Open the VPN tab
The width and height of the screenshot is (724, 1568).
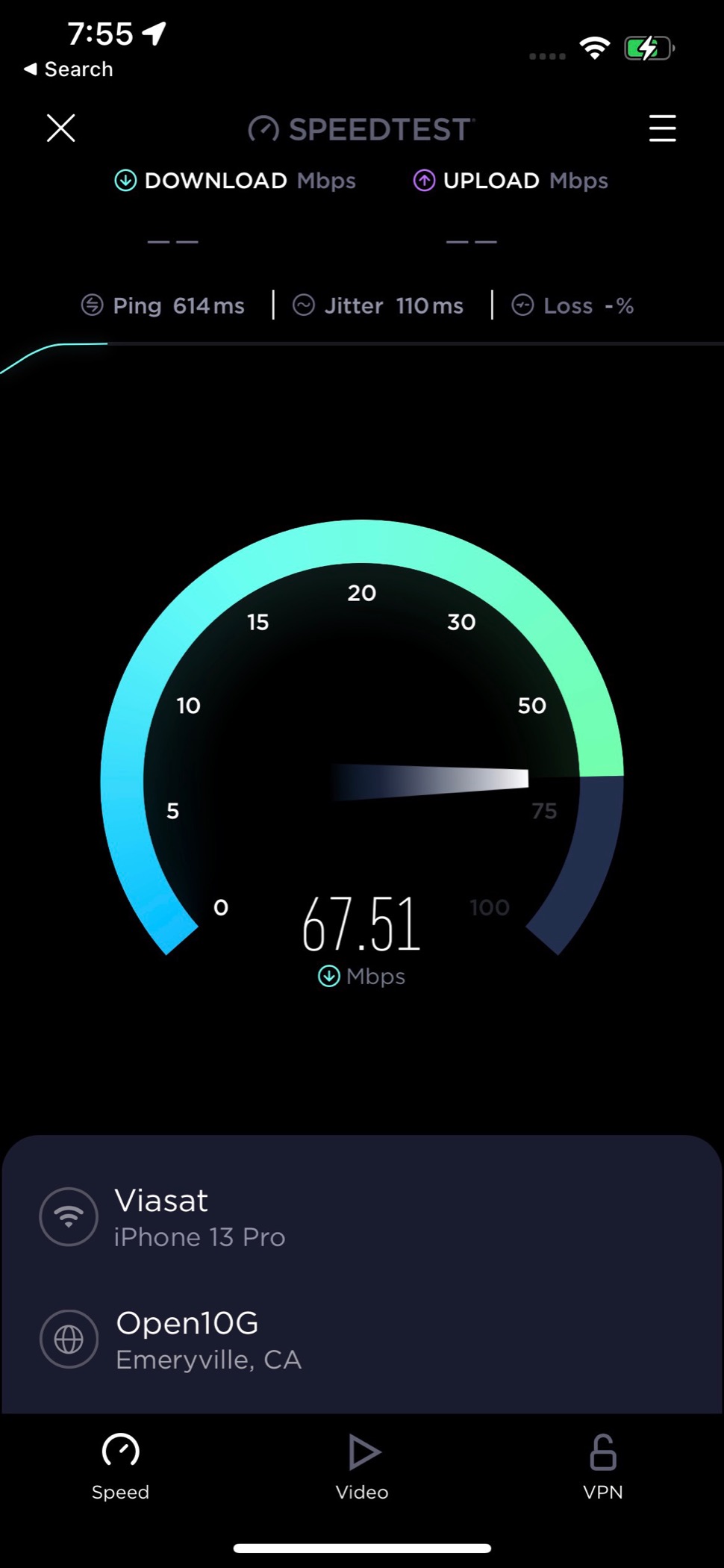click(603, 1467)
